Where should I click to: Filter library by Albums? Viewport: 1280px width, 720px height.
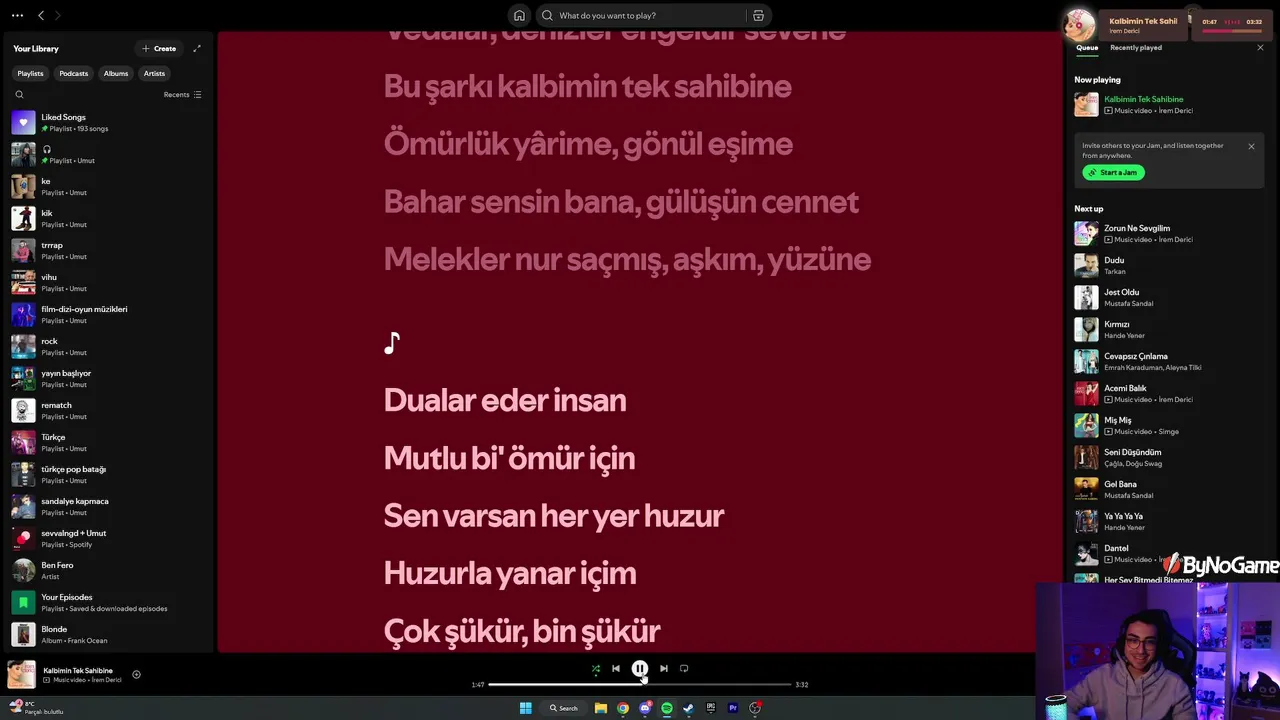click(116, 73)
